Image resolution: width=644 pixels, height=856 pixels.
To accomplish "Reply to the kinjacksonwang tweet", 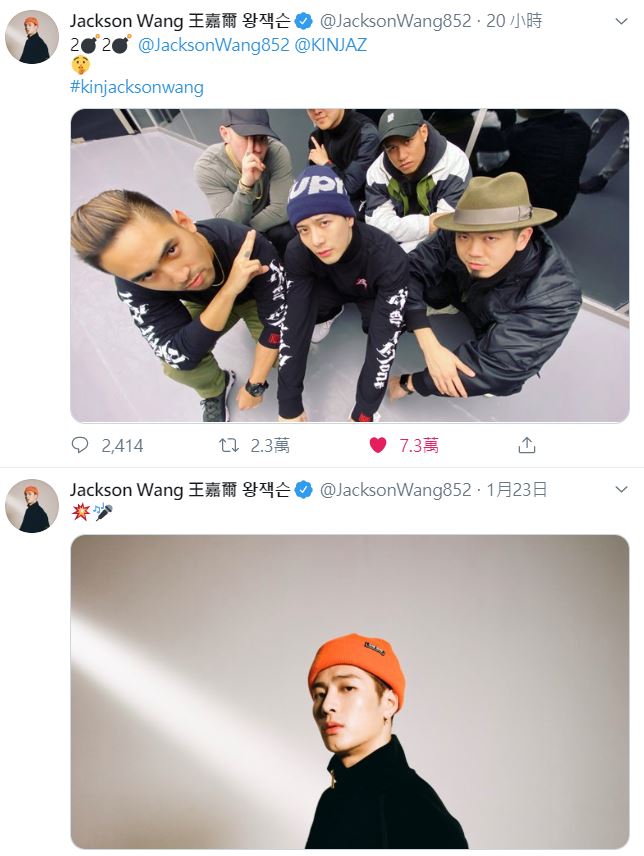I will [81, 445].
